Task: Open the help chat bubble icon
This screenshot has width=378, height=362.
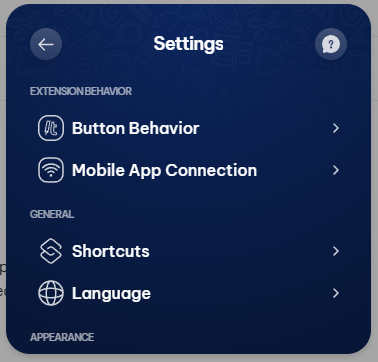Action: pos(331,44)
